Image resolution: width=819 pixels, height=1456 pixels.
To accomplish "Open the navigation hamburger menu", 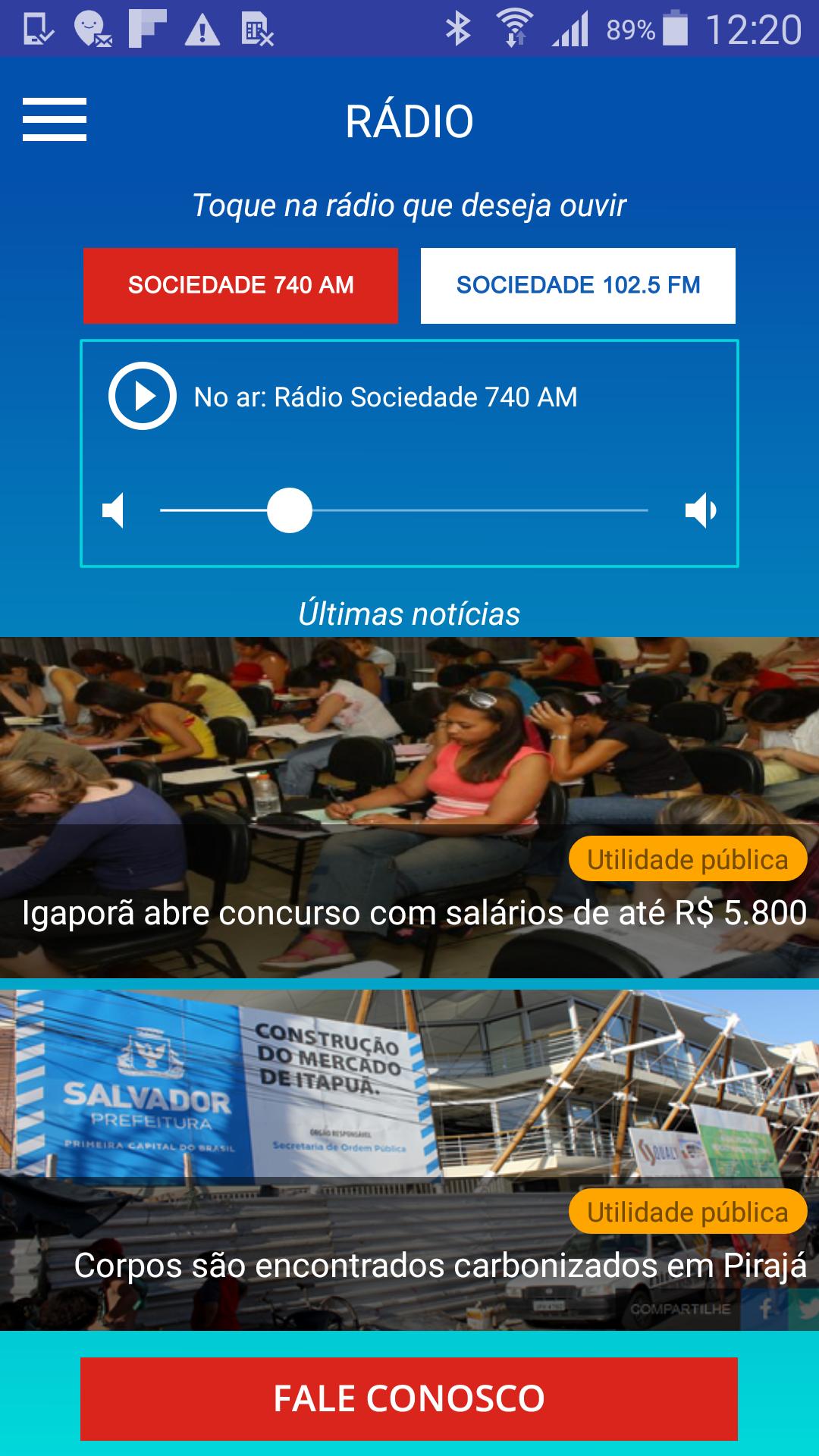I will click(54, 118).
